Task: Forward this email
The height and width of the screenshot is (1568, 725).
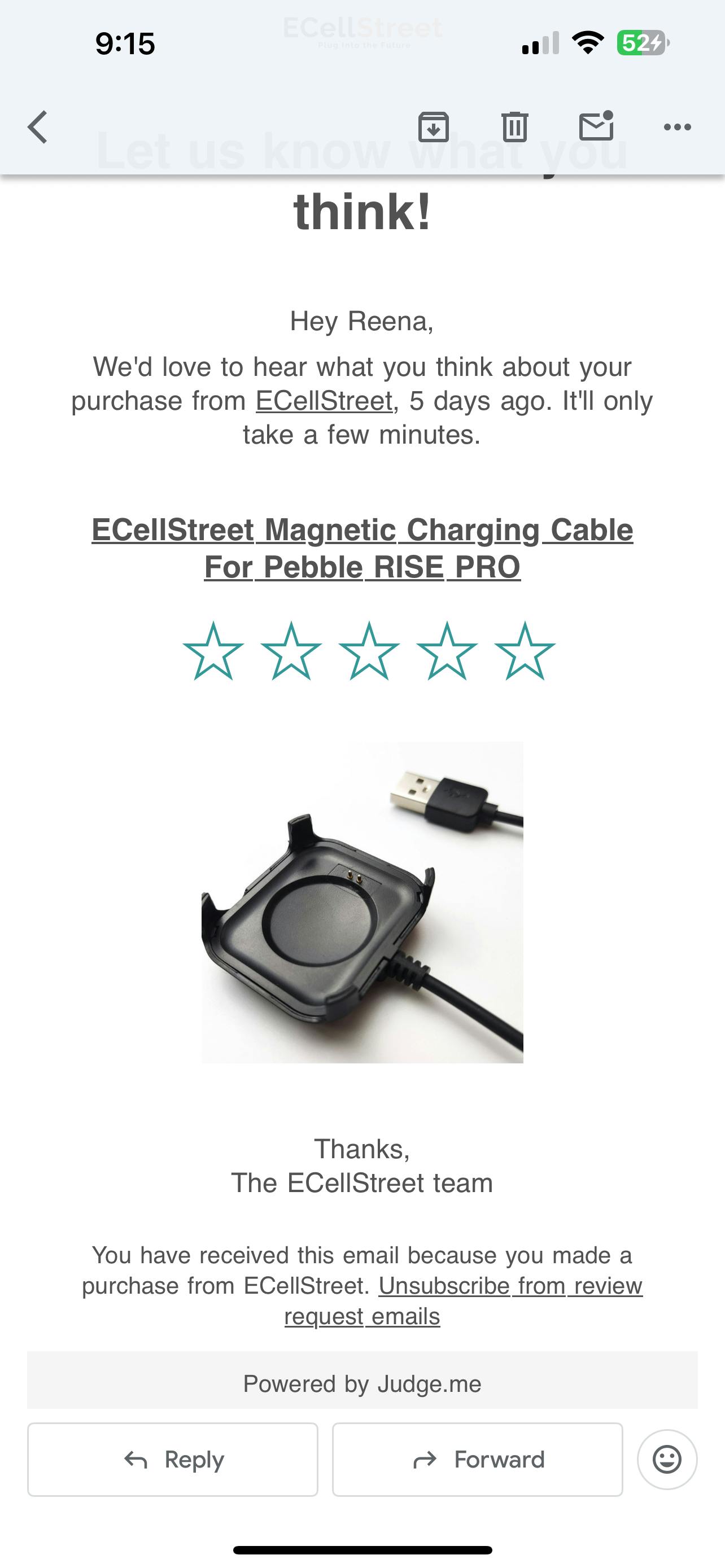Action: tap(478, 1459)
